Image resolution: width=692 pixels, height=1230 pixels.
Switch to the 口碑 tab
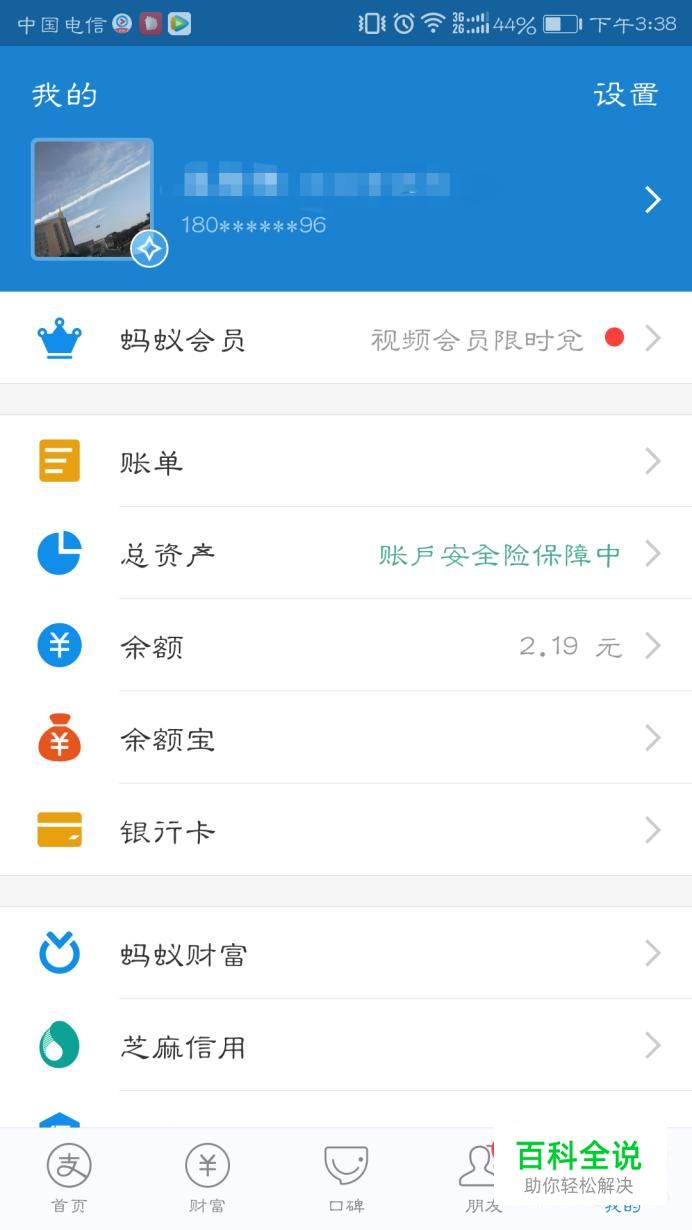point(346,1178)
